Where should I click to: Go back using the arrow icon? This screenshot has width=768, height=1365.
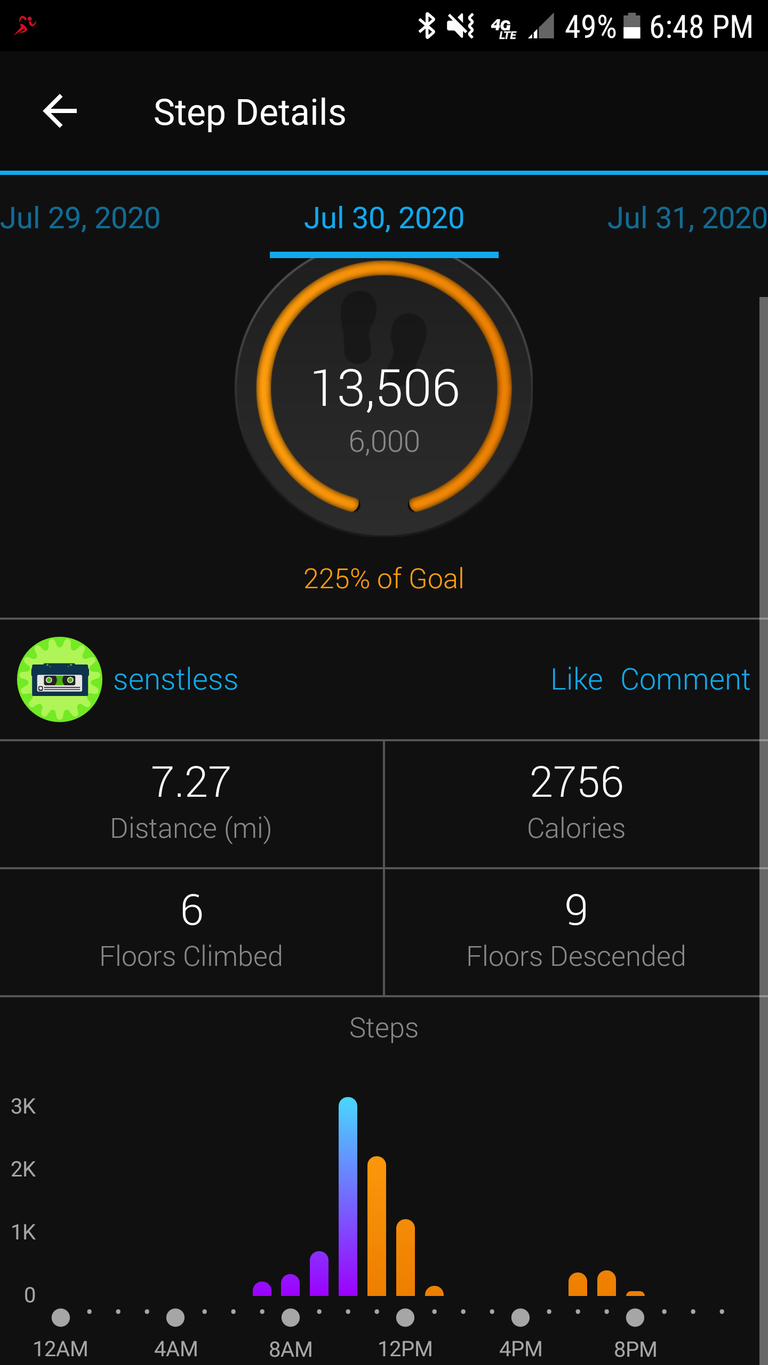(x=60, y=112)
